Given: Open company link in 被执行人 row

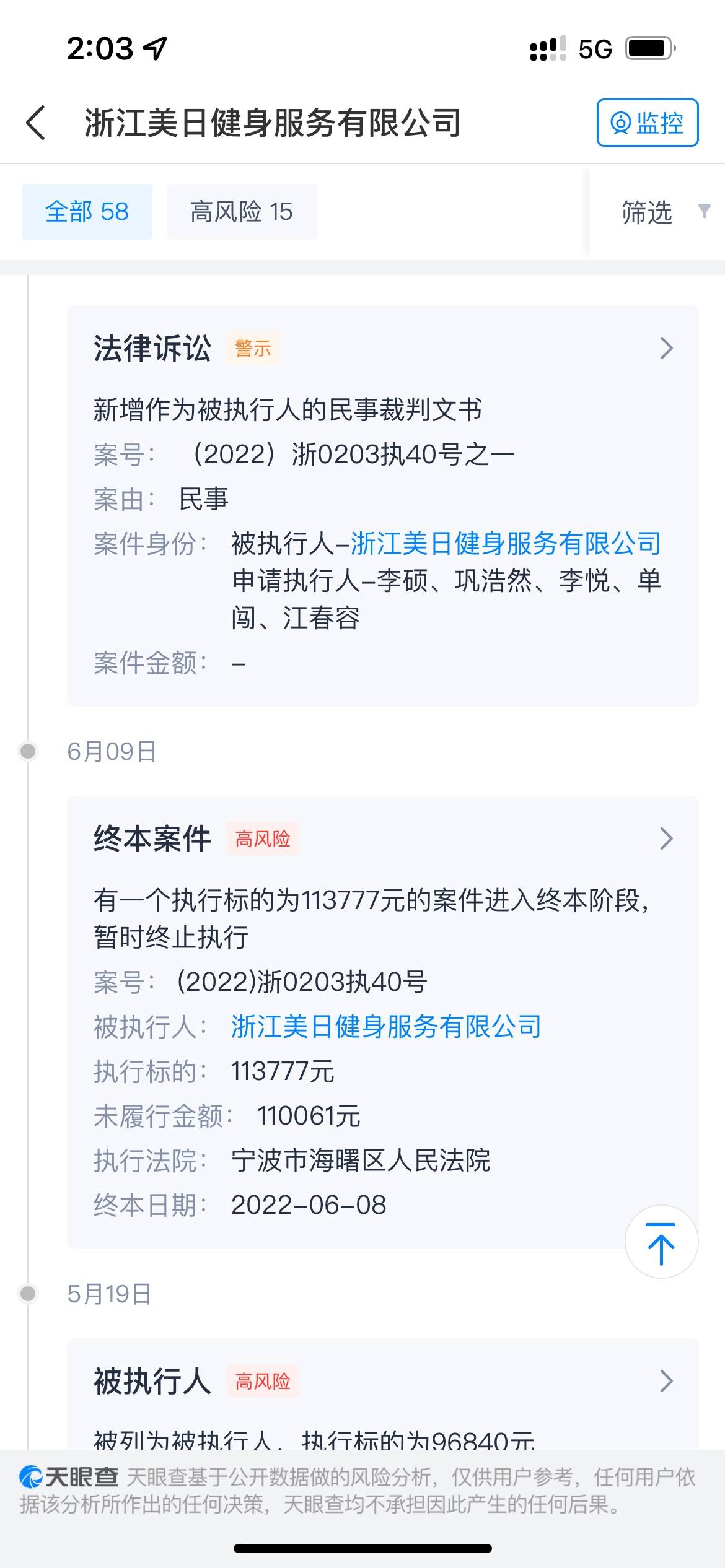Looking at the screenshot, I should [x=386, y=1027].
